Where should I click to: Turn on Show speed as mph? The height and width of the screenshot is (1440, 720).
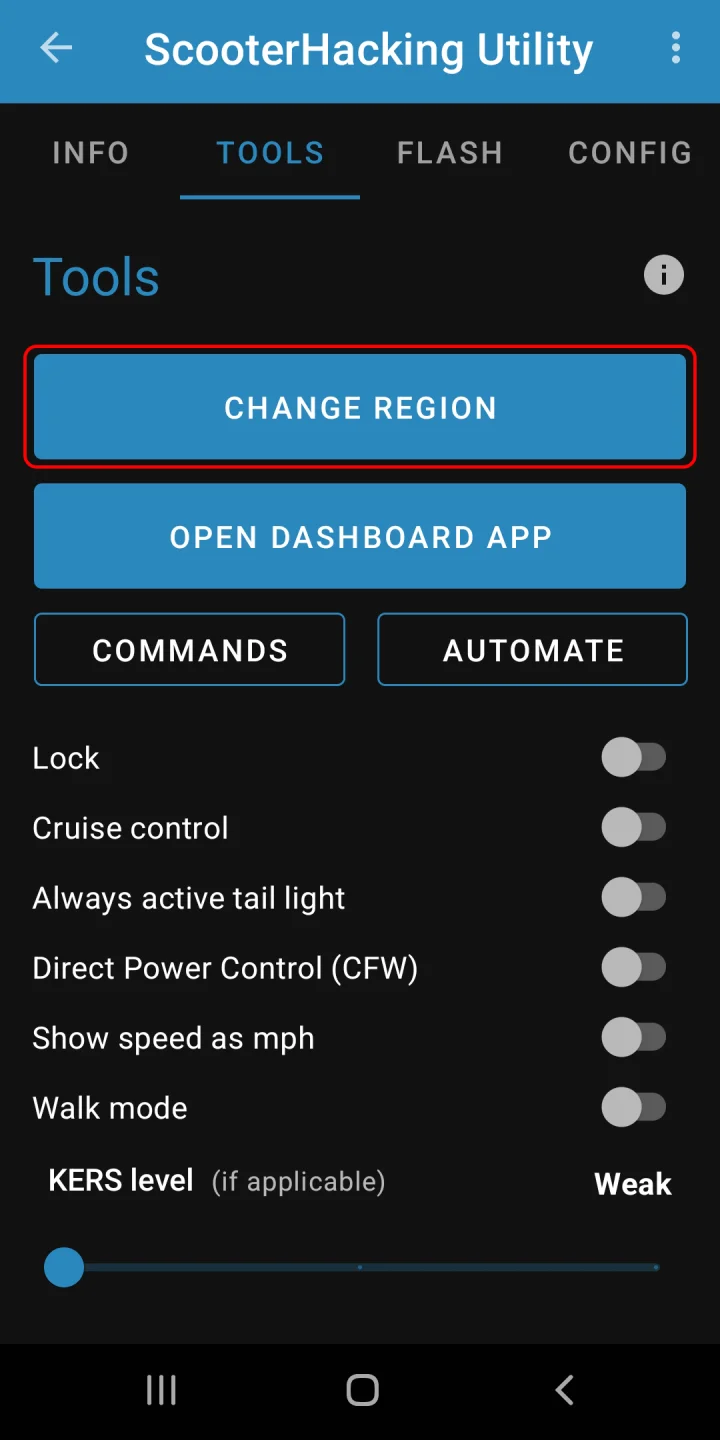[633, 1038]
